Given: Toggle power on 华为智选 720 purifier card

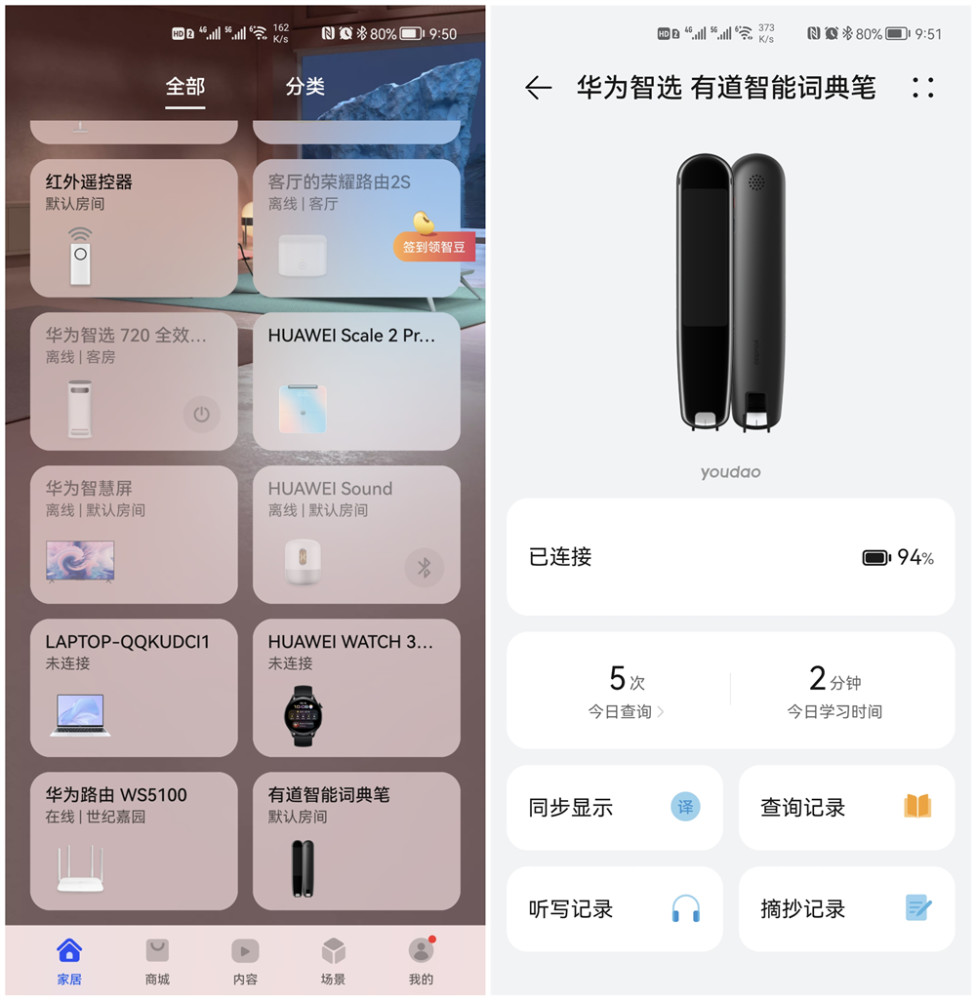Looking at the screenshot, I should click(201, 414).
